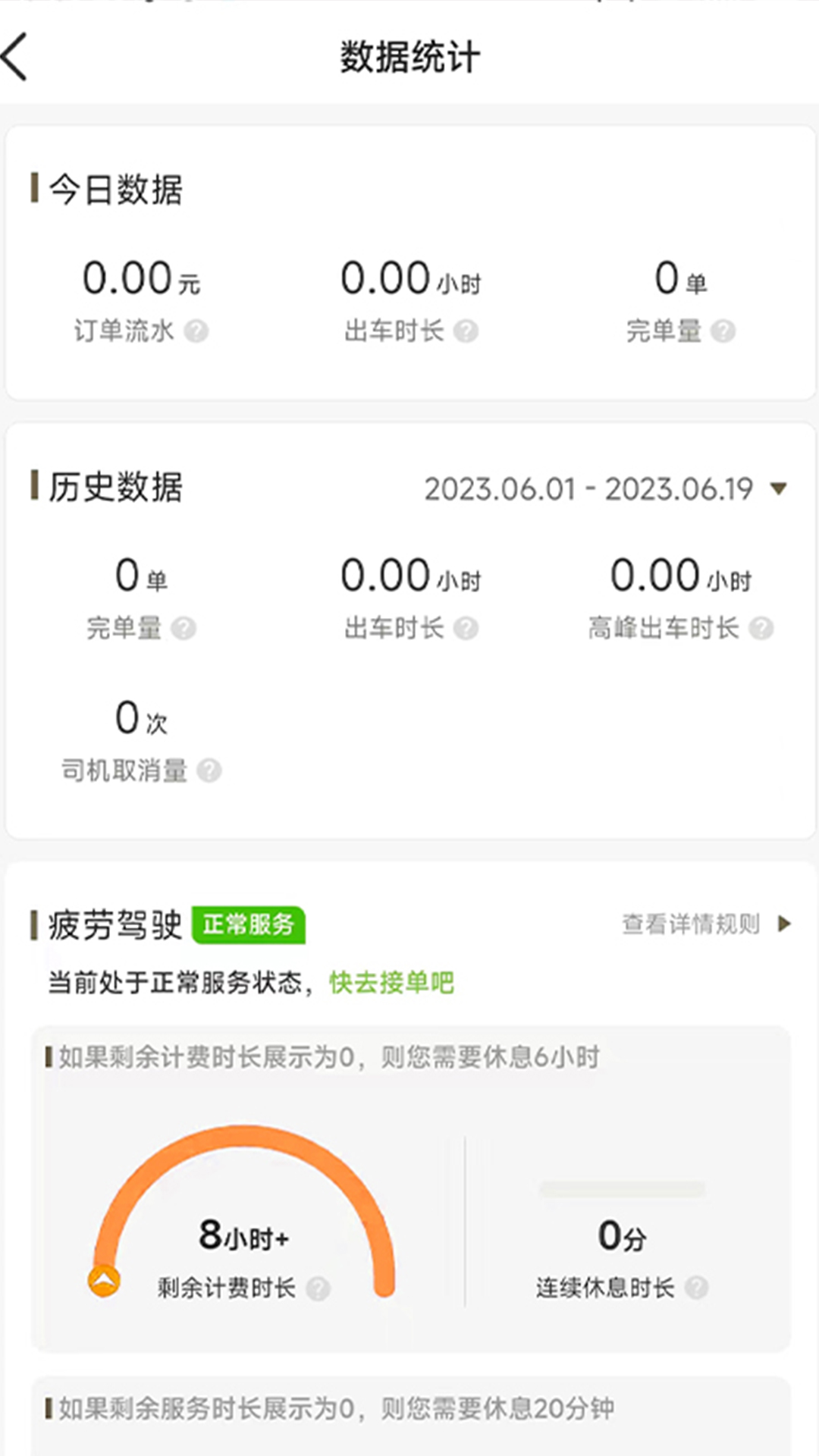819x1456 pixels.
Task: Tap the green 正常服务 badge
Action: [250, 924]
